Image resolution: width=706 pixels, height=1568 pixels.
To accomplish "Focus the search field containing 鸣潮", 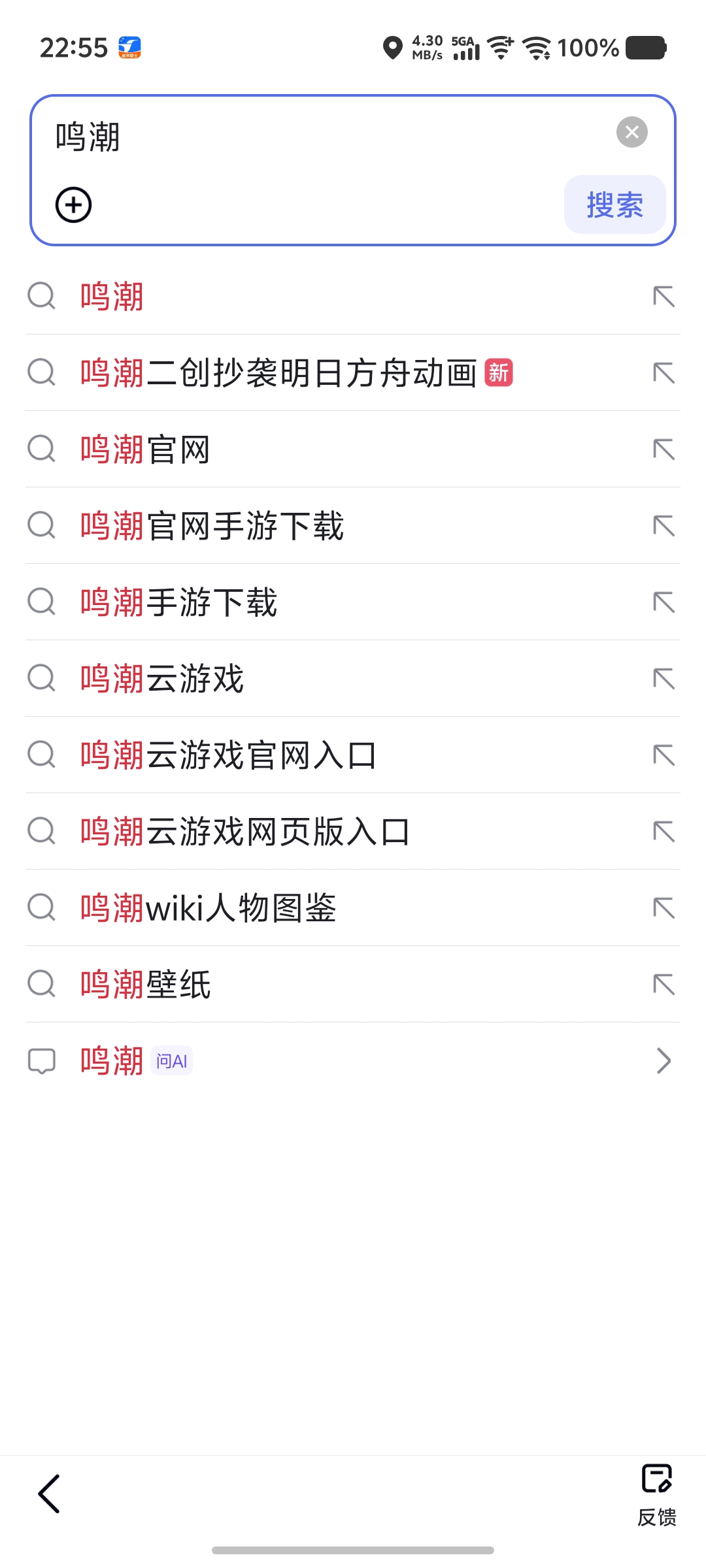I will [x=327, y=137].
